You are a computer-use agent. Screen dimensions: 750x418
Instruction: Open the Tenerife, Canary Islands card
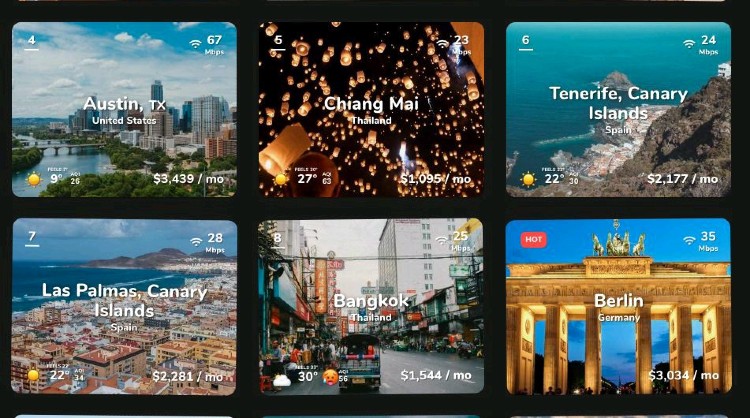pos(618,109)
